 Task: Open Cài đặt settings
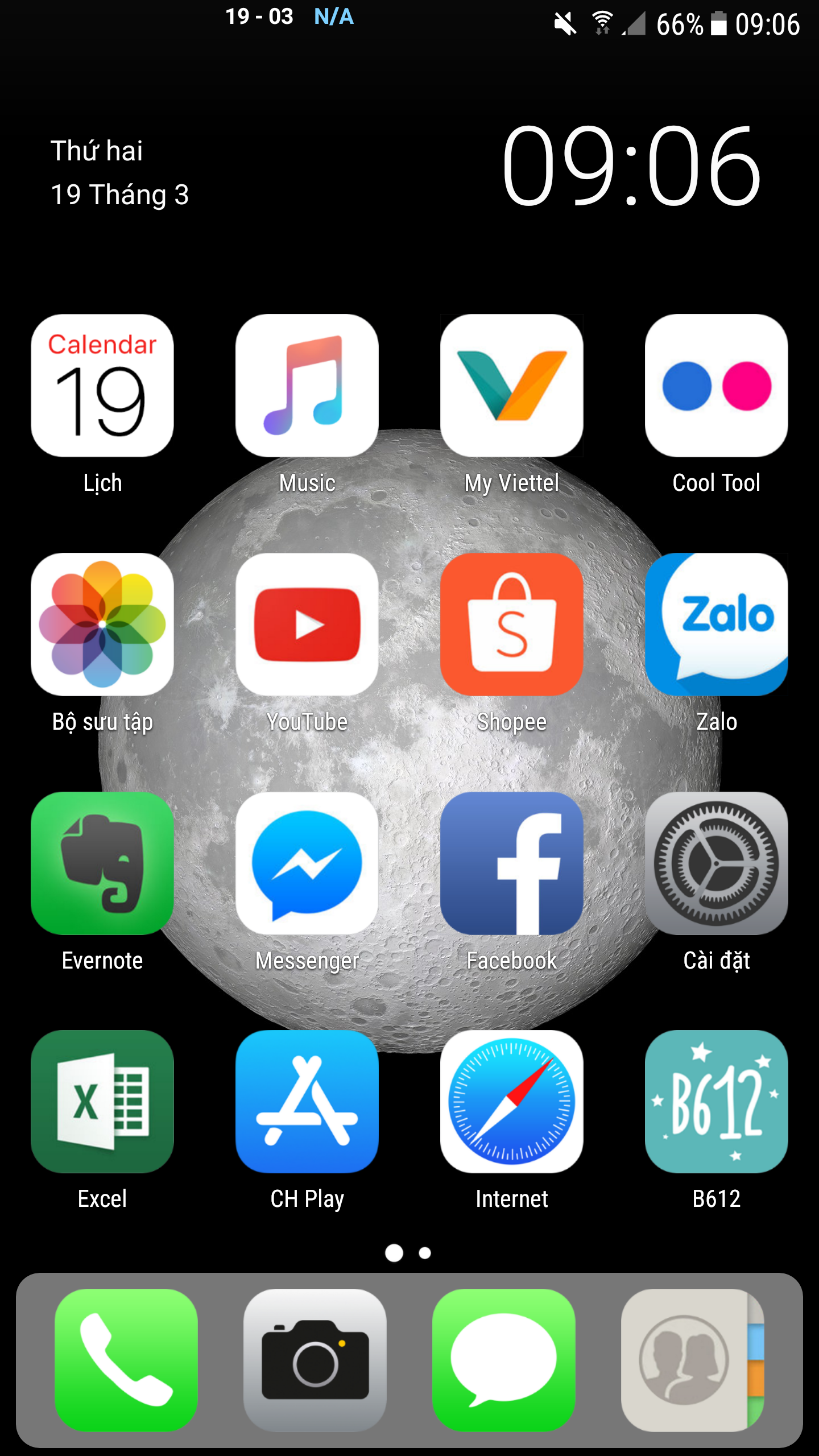[717, 863]
